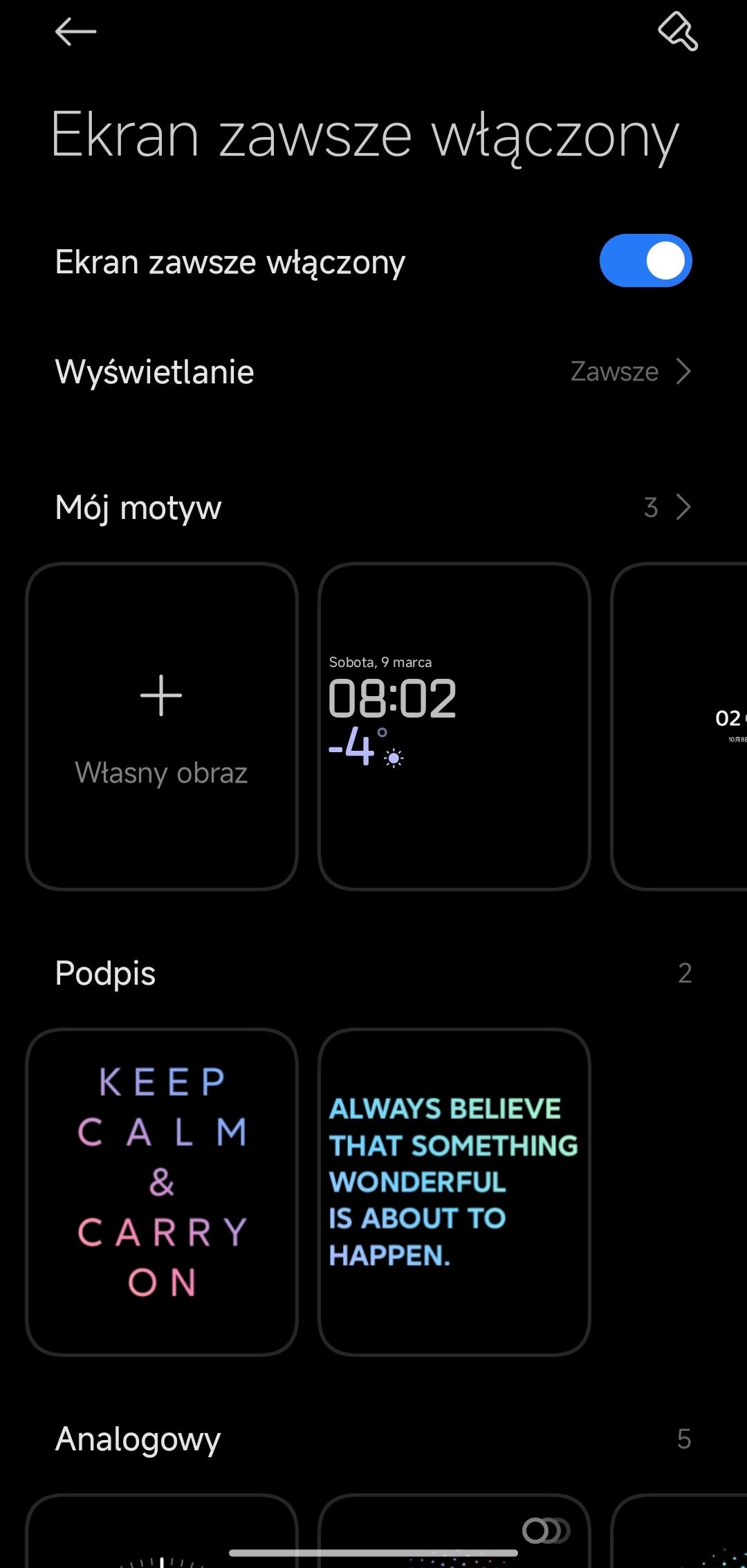Open Wyświetlanie display schedule setting
Viewport: 747px width, 1568px height.
tap(373, 372)
